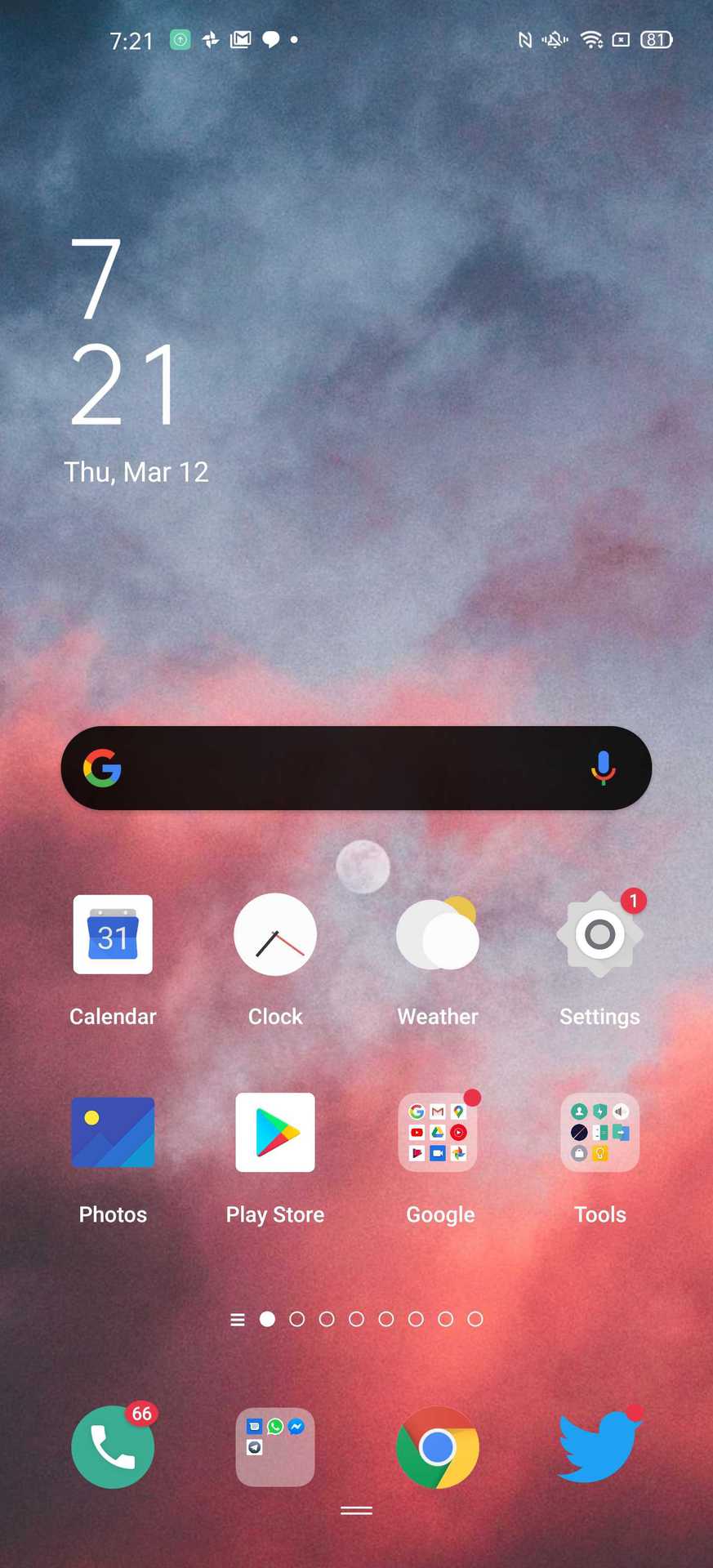This screenshot has height=1568, width=713.
Task: Open the Photos app
Action: [113, 1132]
